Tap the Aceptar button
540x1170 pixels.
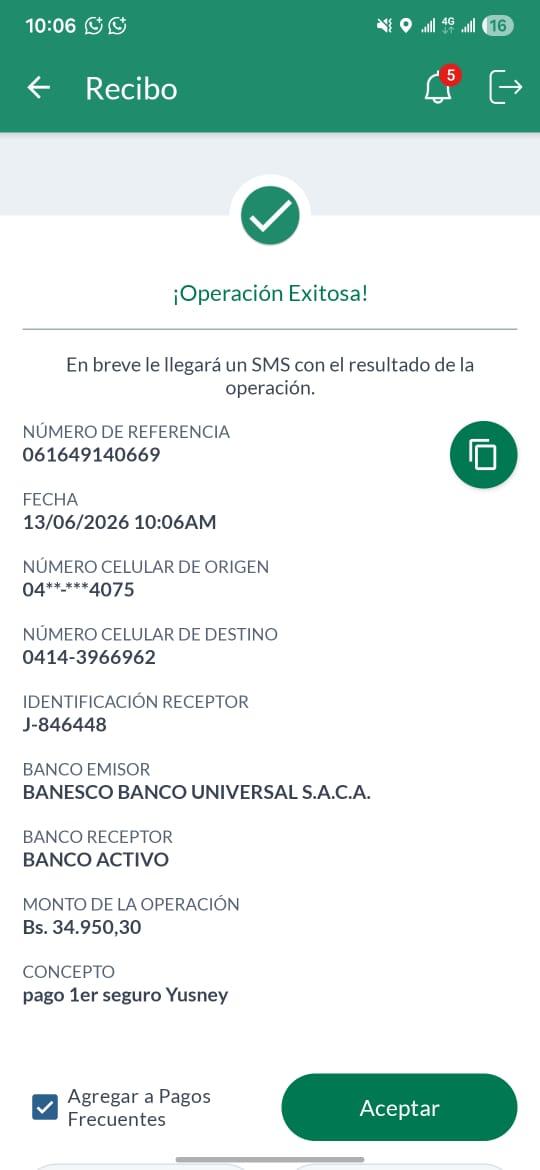[399, 1107]
